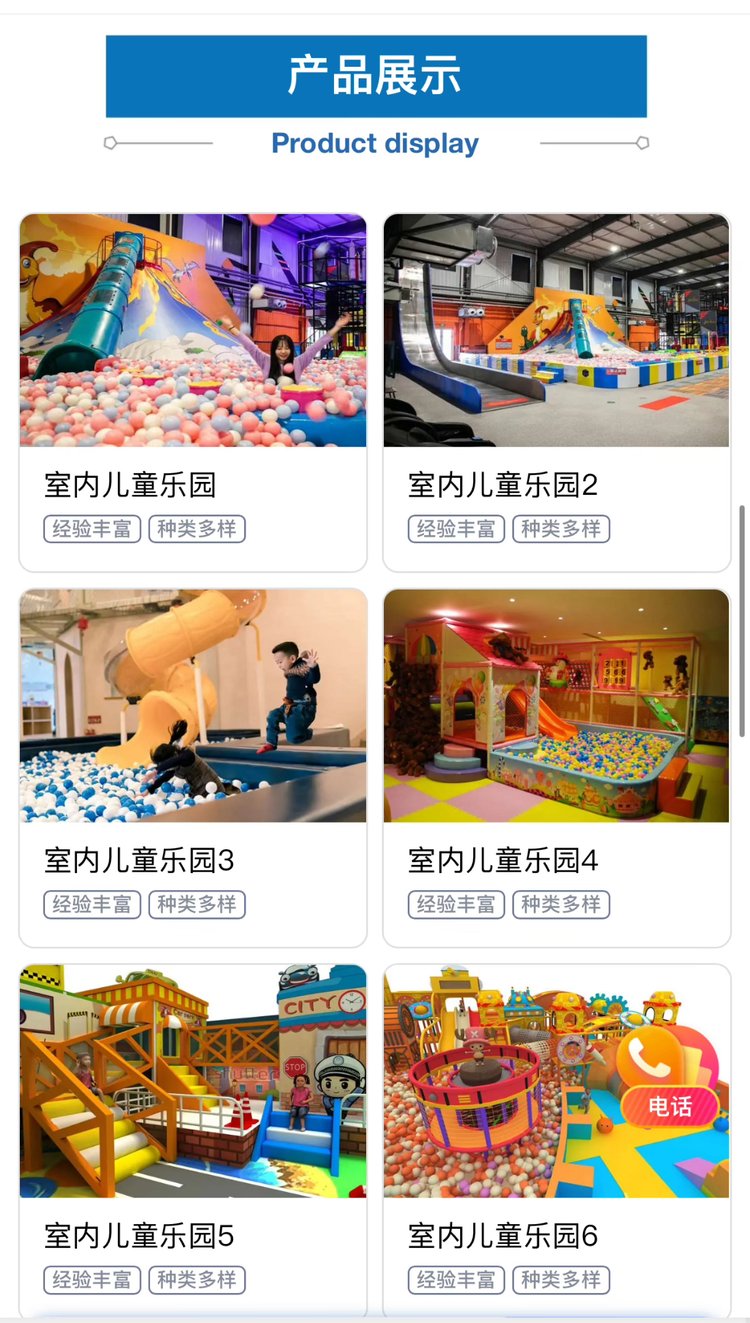Select the 室内儿童乐园4 product card
The image size is (750, 1323).
(x=557, y=767)
